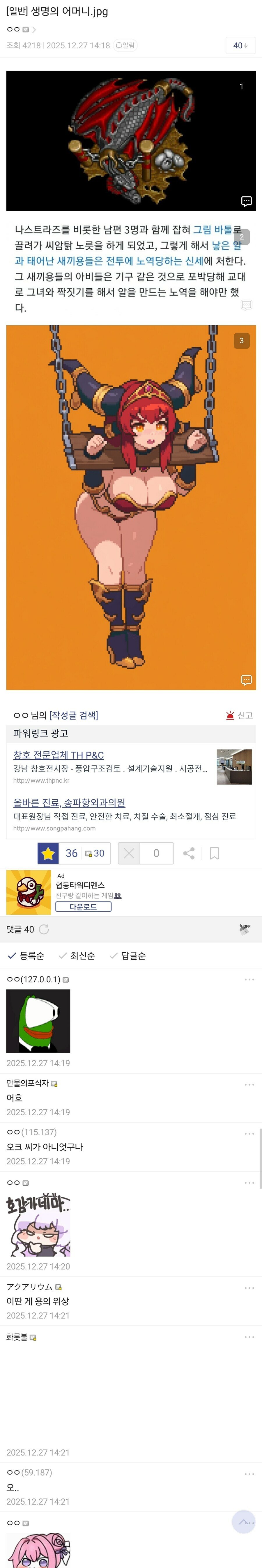262x1568 pixels.
Task: Tap 다운로드 for the 협동타워디펜스 ad
Action: (x=84, y=906)
